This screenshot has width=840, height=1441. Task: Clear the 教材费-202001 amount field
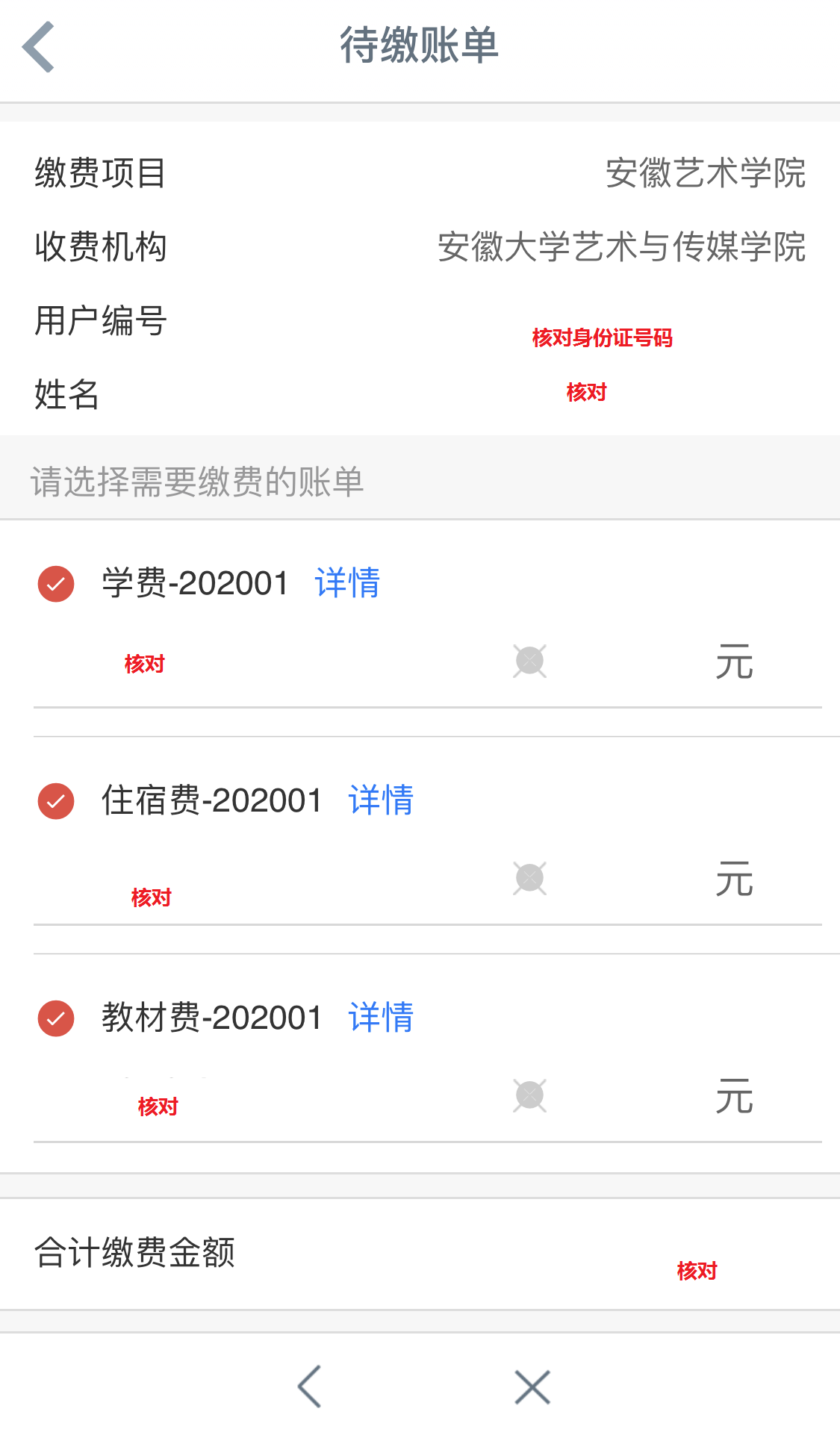[530, 1095]
